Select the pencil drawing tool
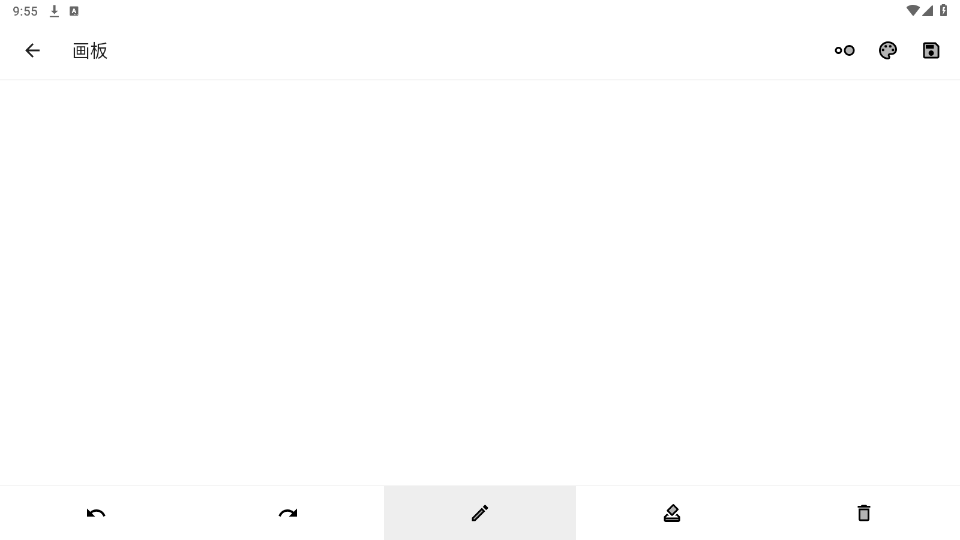 click(480, 513)
